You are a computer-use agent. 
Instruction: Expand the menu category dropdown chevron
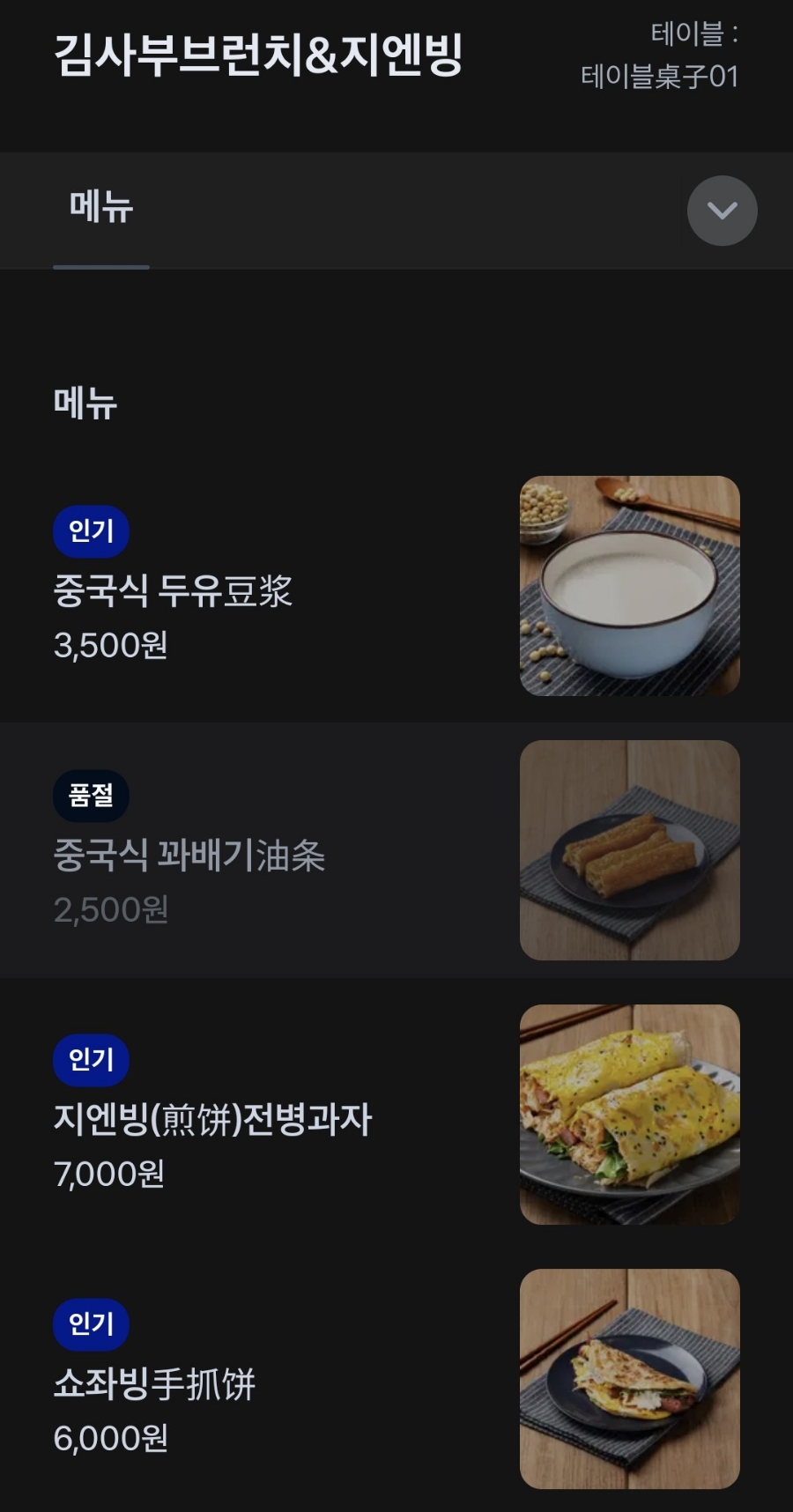click(722, 211)
